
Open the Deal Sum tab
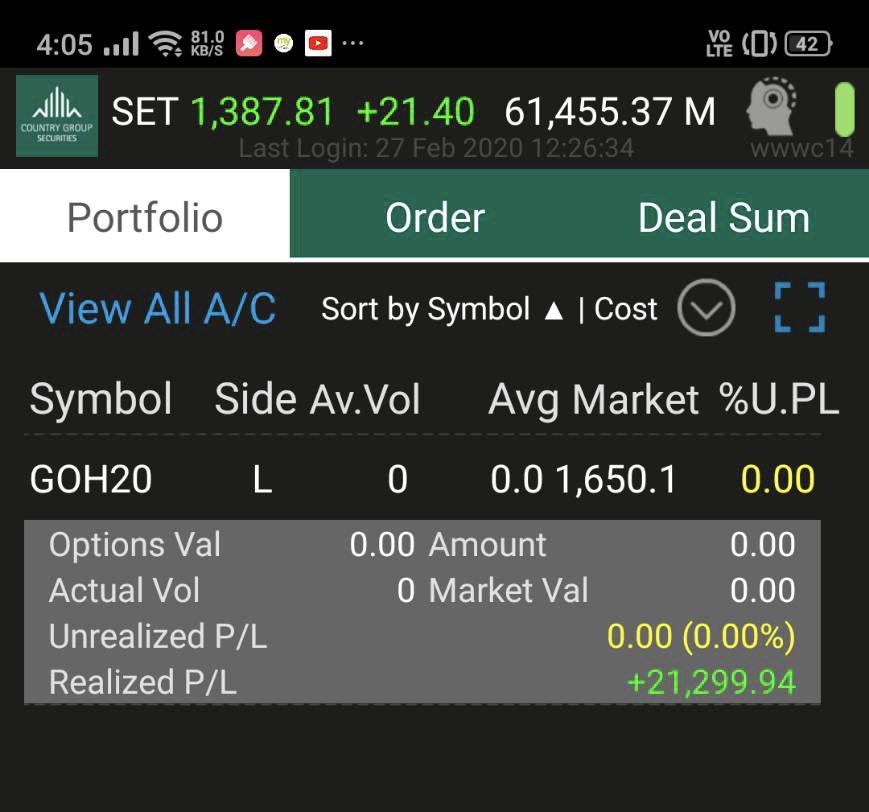(x=724, y=218)
